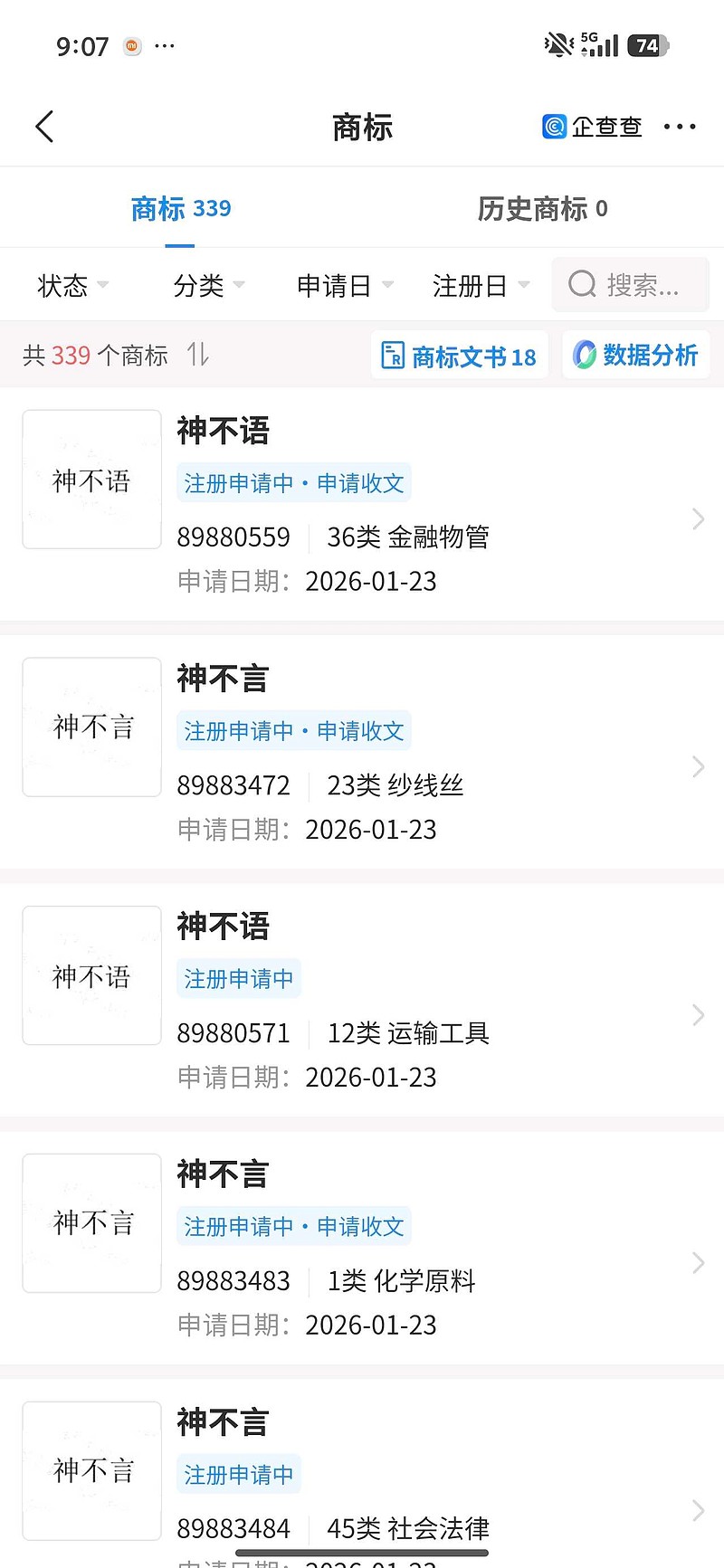
Task: Switch to the 历史商标 tab
Action: (x=541, y=207)
